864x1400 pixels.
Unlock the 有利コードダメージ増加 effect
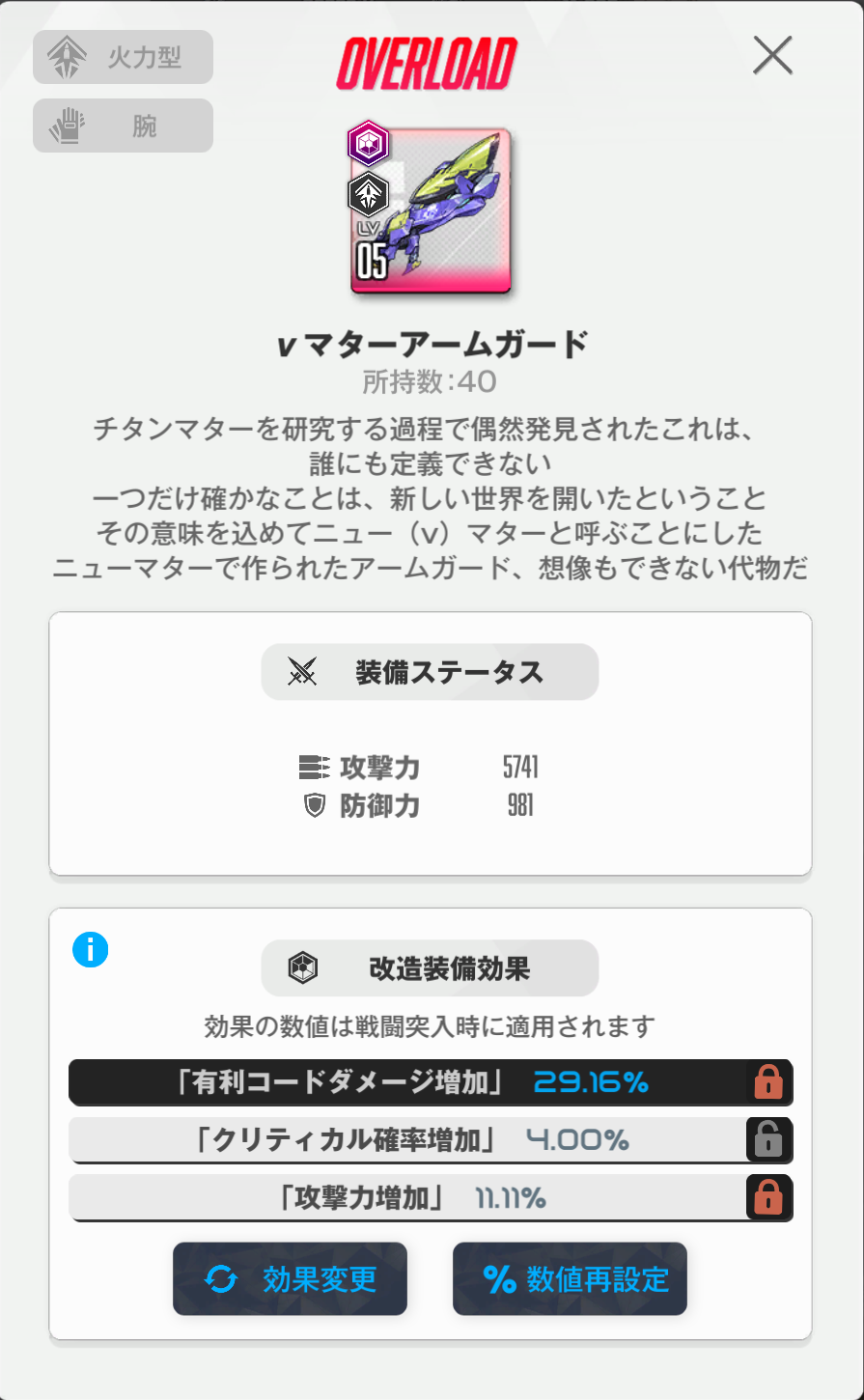point(768,1082)
